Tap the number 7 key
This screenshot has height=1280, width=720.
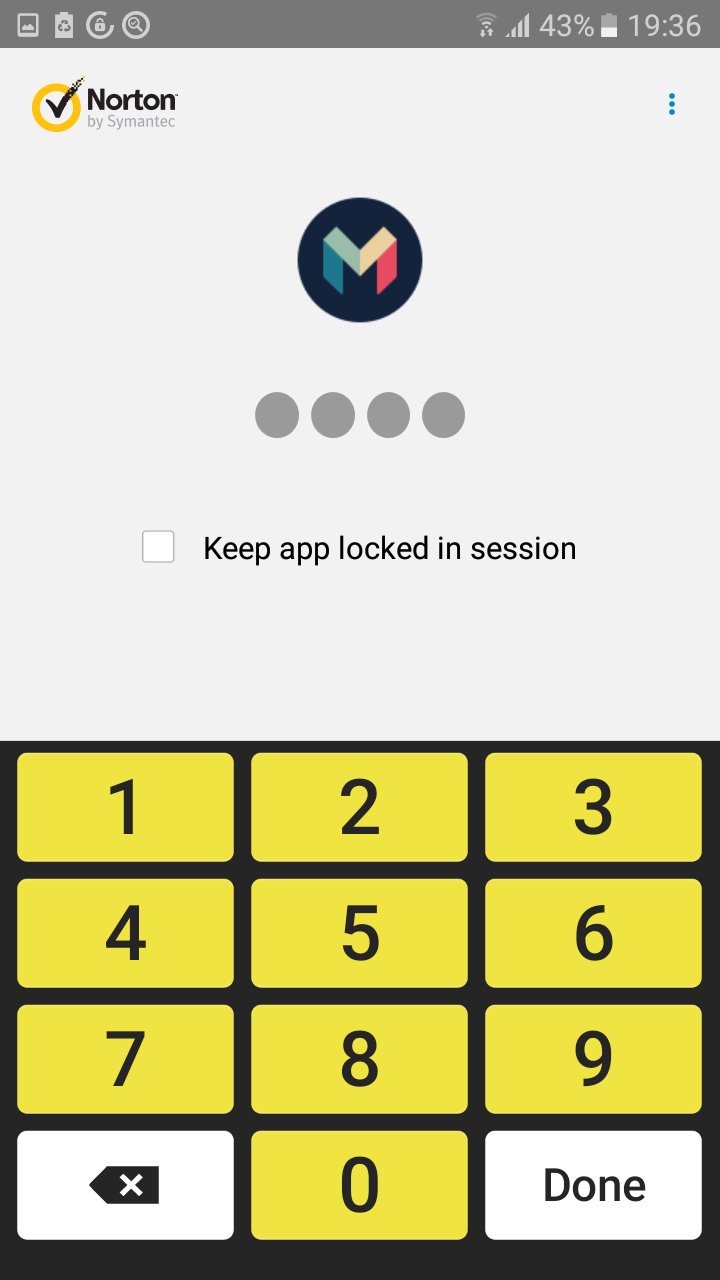coord(125,1059)
